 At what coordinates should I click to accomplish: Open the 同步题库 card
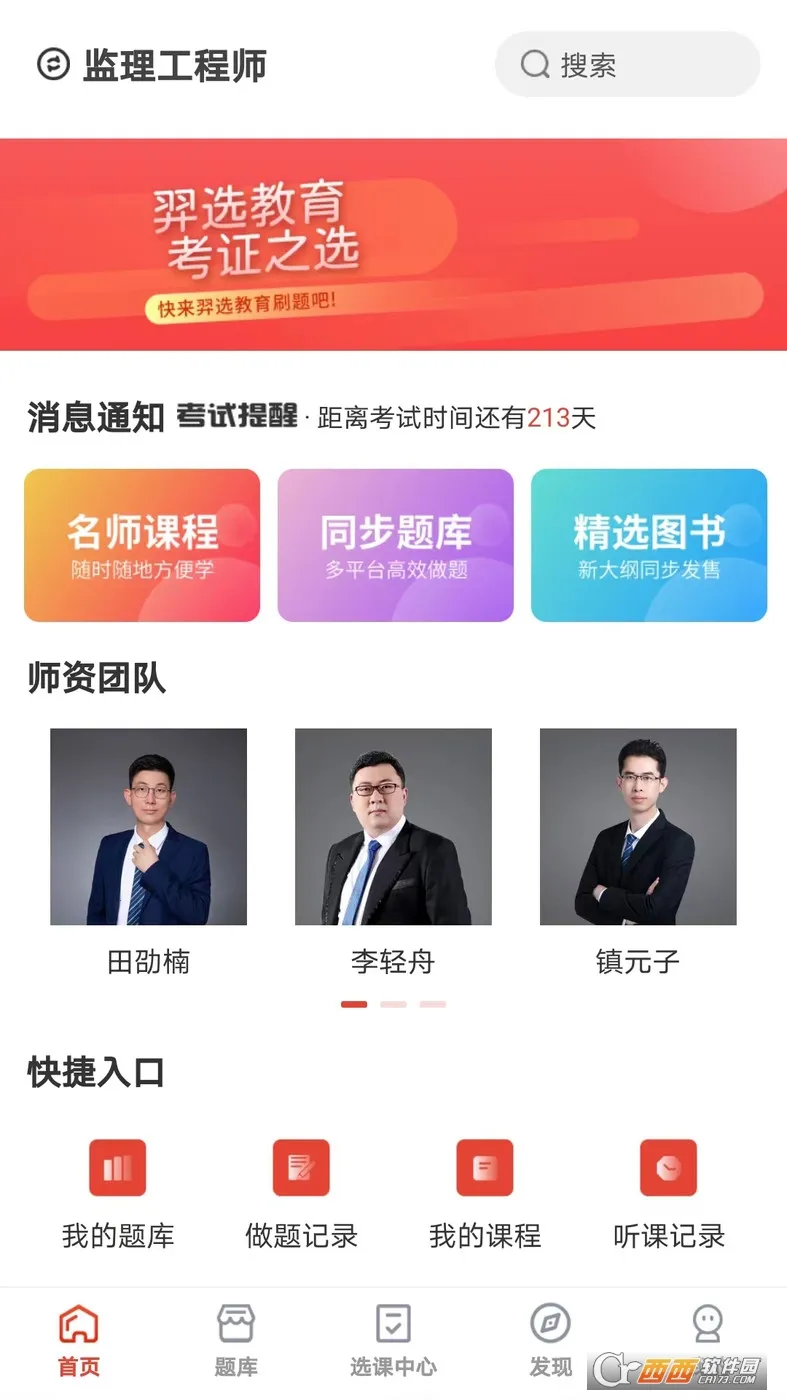pos(395,545)
